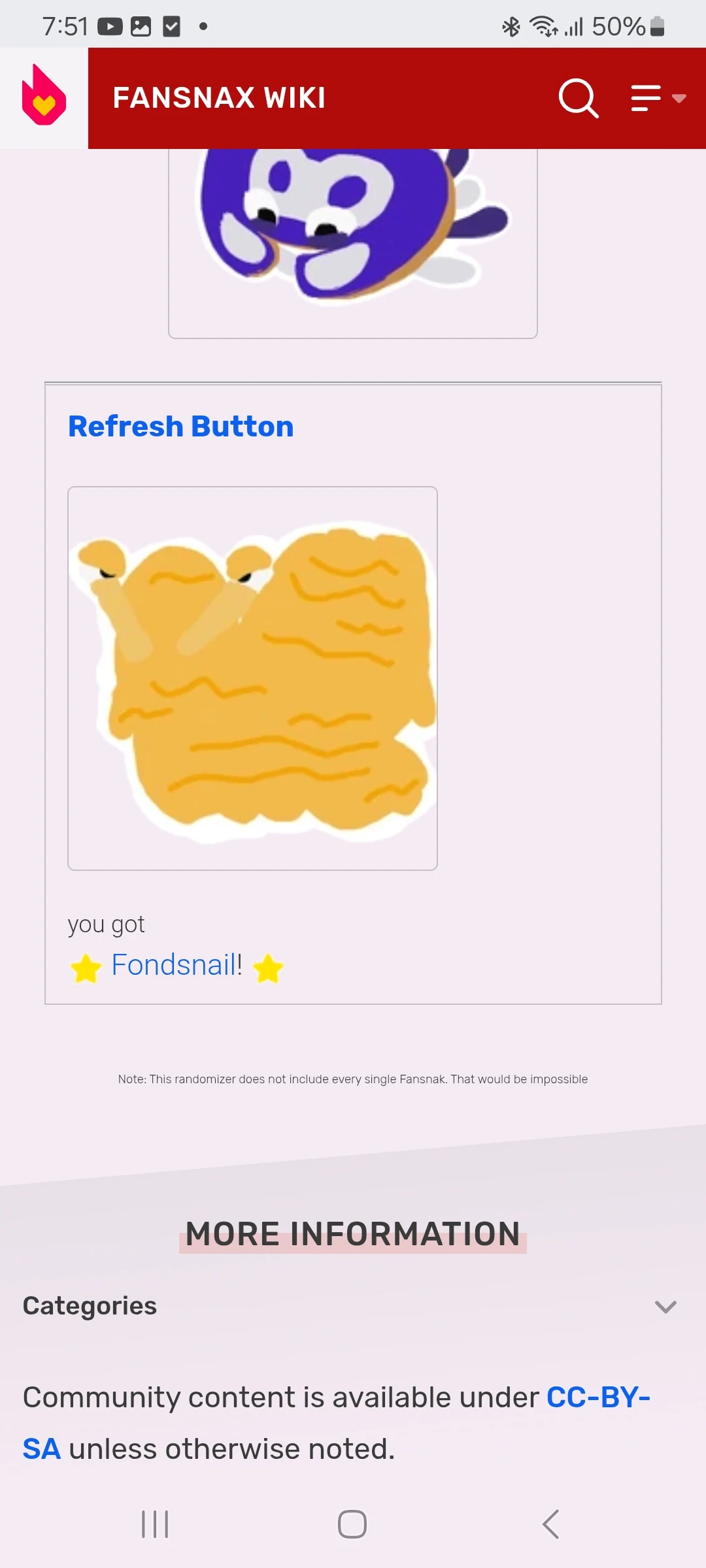This screenshot has height=1568, width=706.
Task: Open the CC-BY-SA license link
Action: pyautogui.click(x=597, y=1397)
